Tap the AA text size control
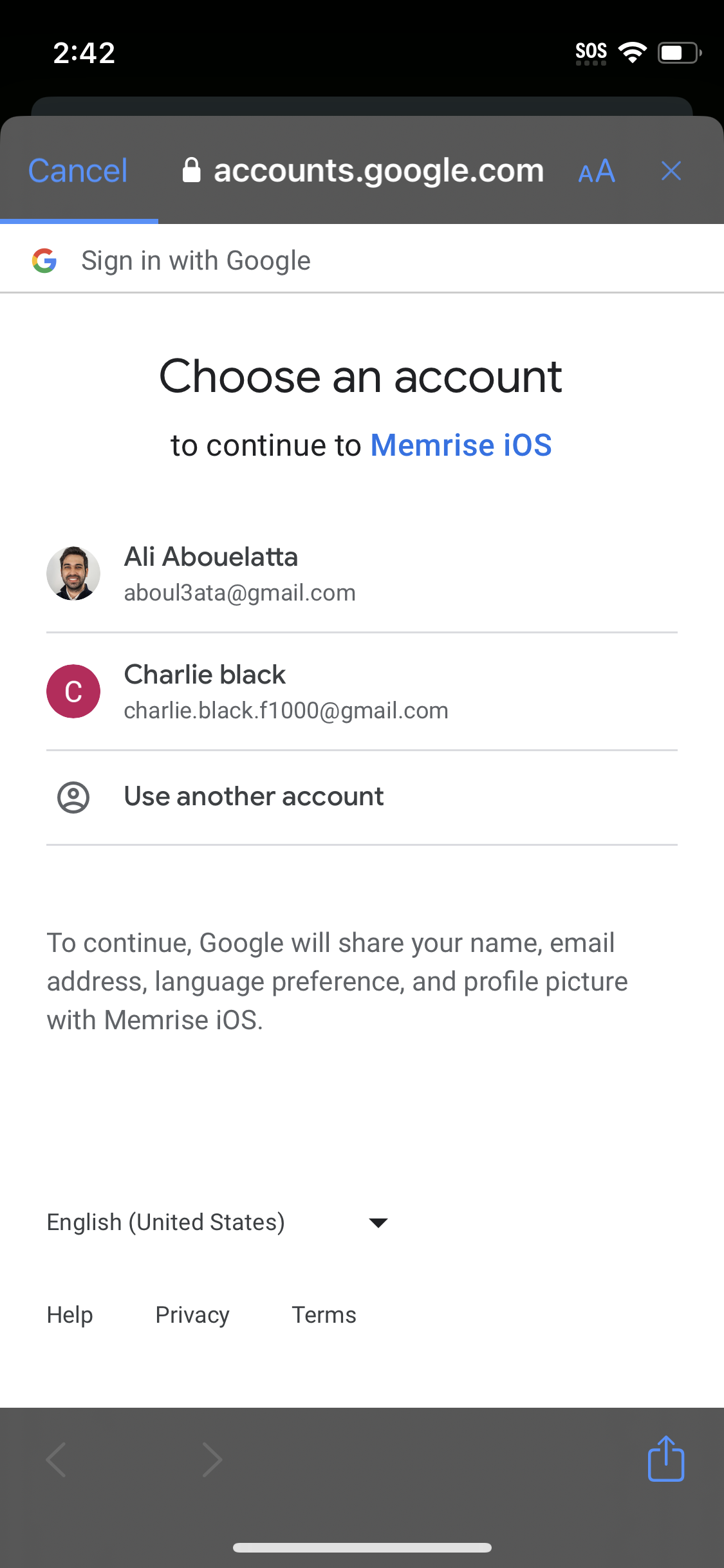Viewport: 724px width, 1568px height. tap(595, 171)
